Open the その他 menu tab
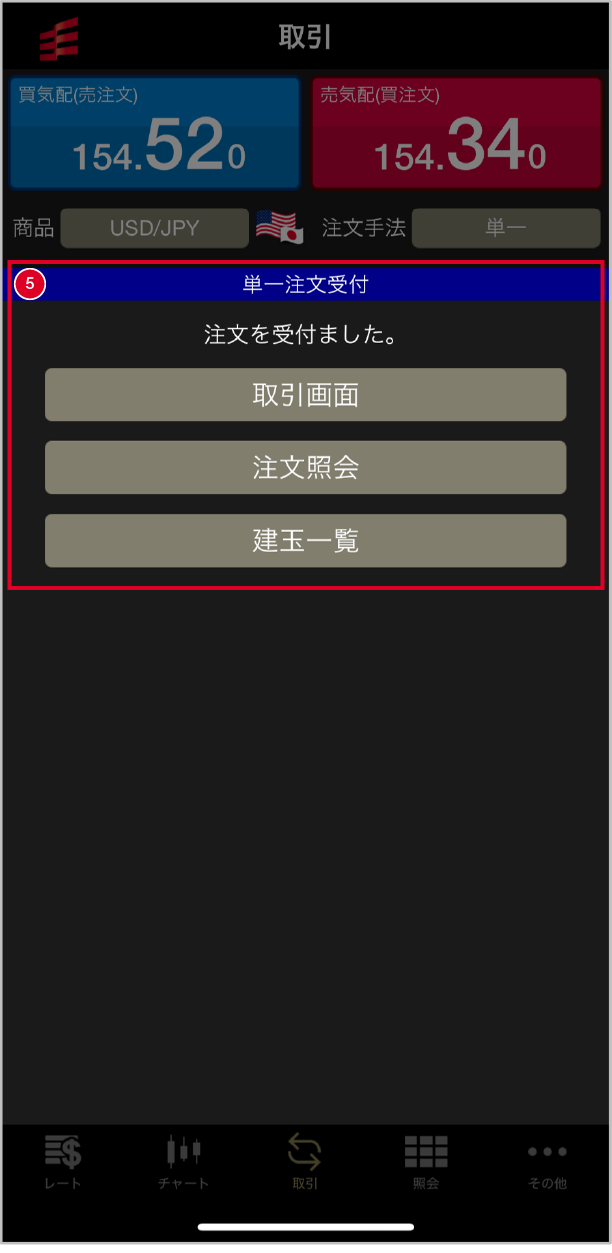 [547, 1163]
